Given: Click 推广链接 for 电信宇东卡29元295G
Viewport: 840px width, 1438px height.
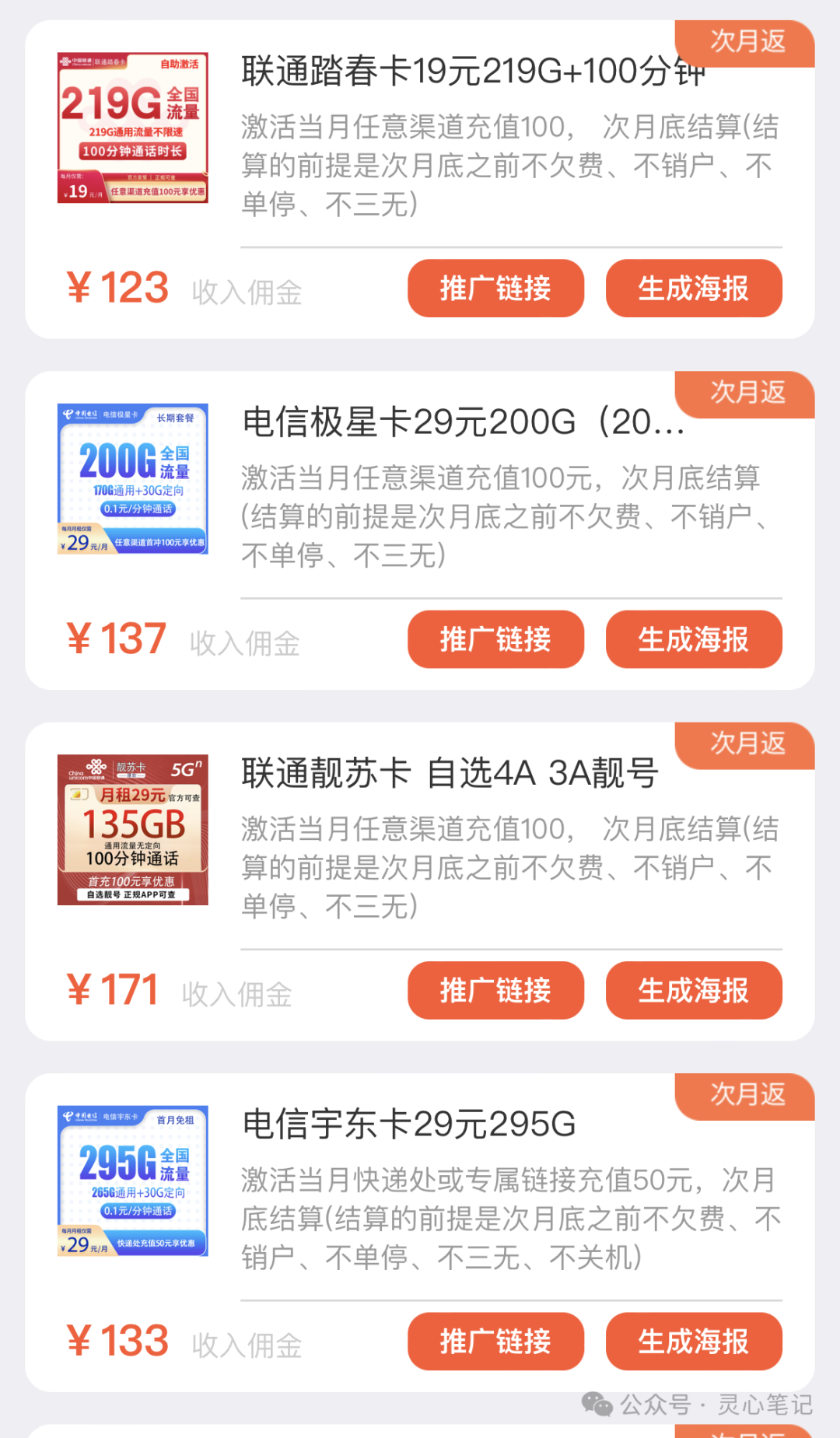Looking at the screenshot, I should [495, 1341].
